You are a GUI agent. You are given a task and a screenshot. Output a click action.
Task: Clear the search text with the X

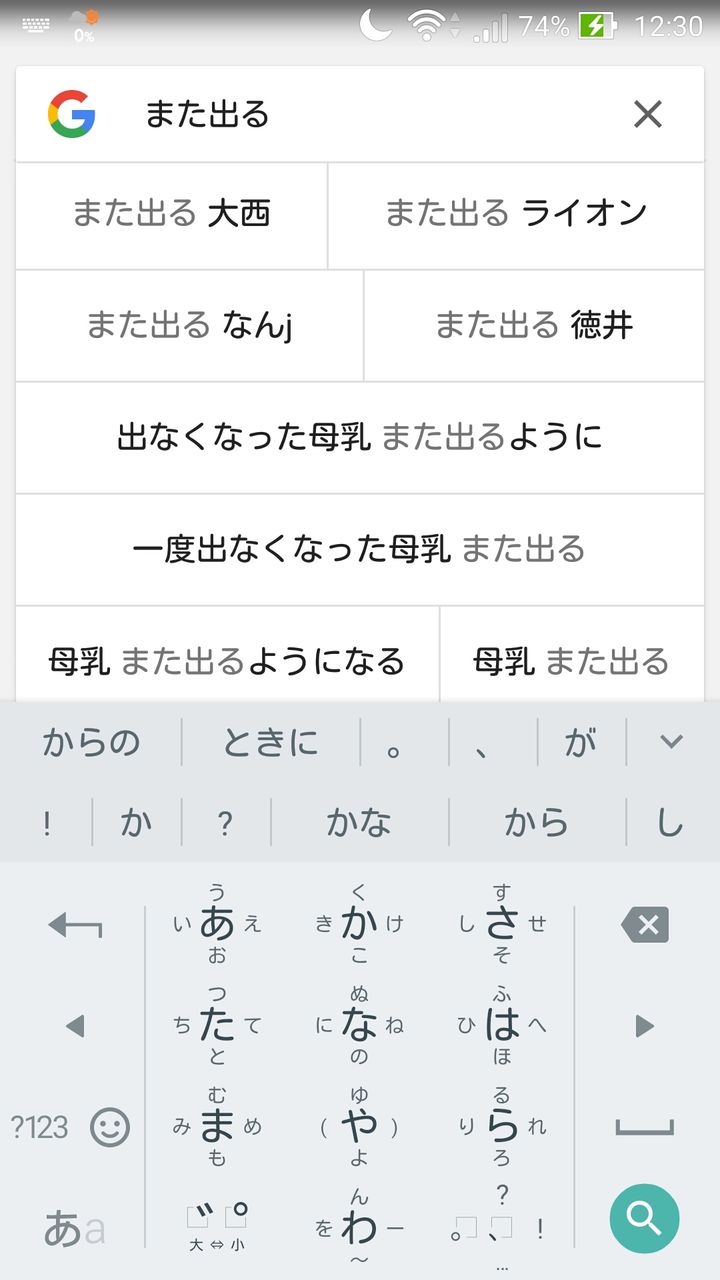pyautogui.click(x=648, y=115)
